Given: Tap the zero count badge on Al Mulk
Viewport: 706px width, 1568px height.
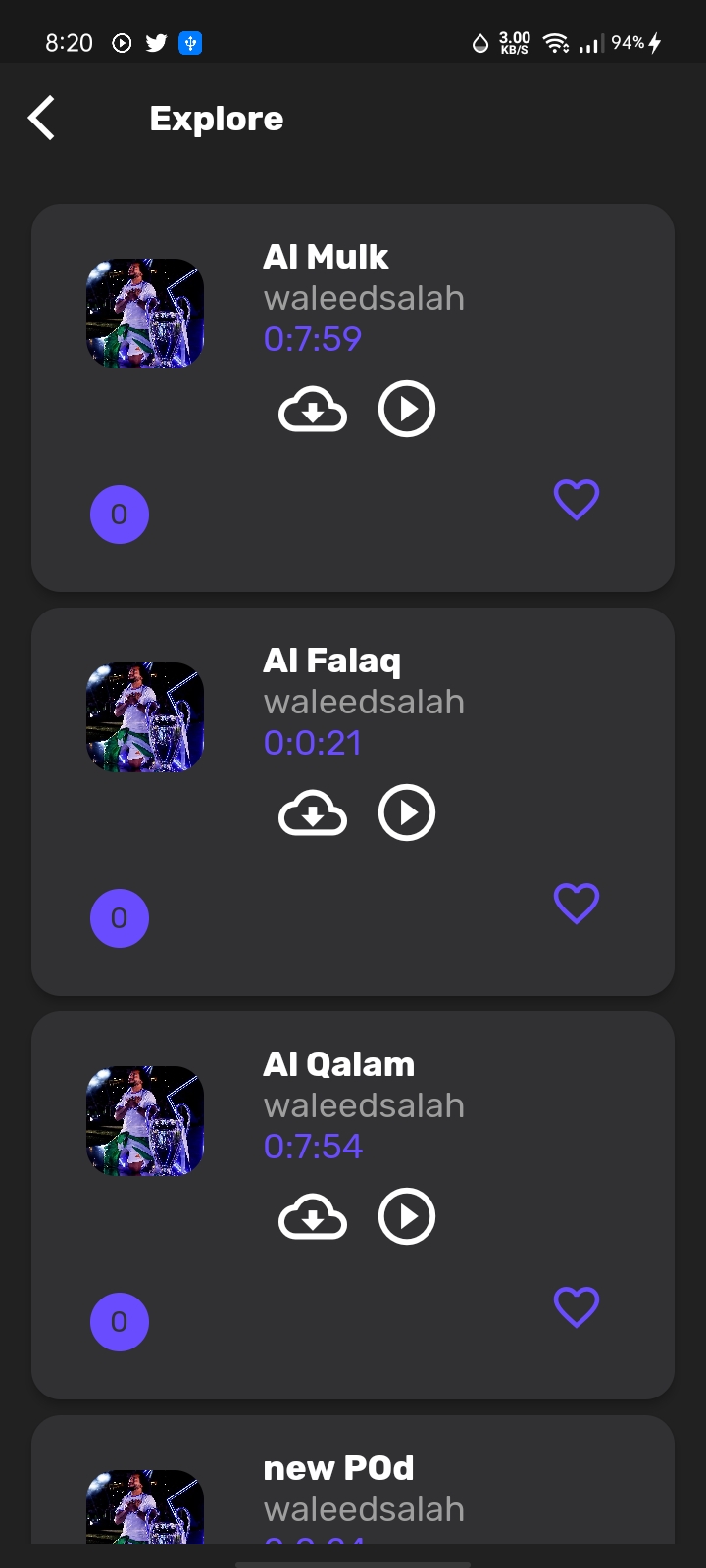Looking at the screenshot, I should tap(119, 514).
